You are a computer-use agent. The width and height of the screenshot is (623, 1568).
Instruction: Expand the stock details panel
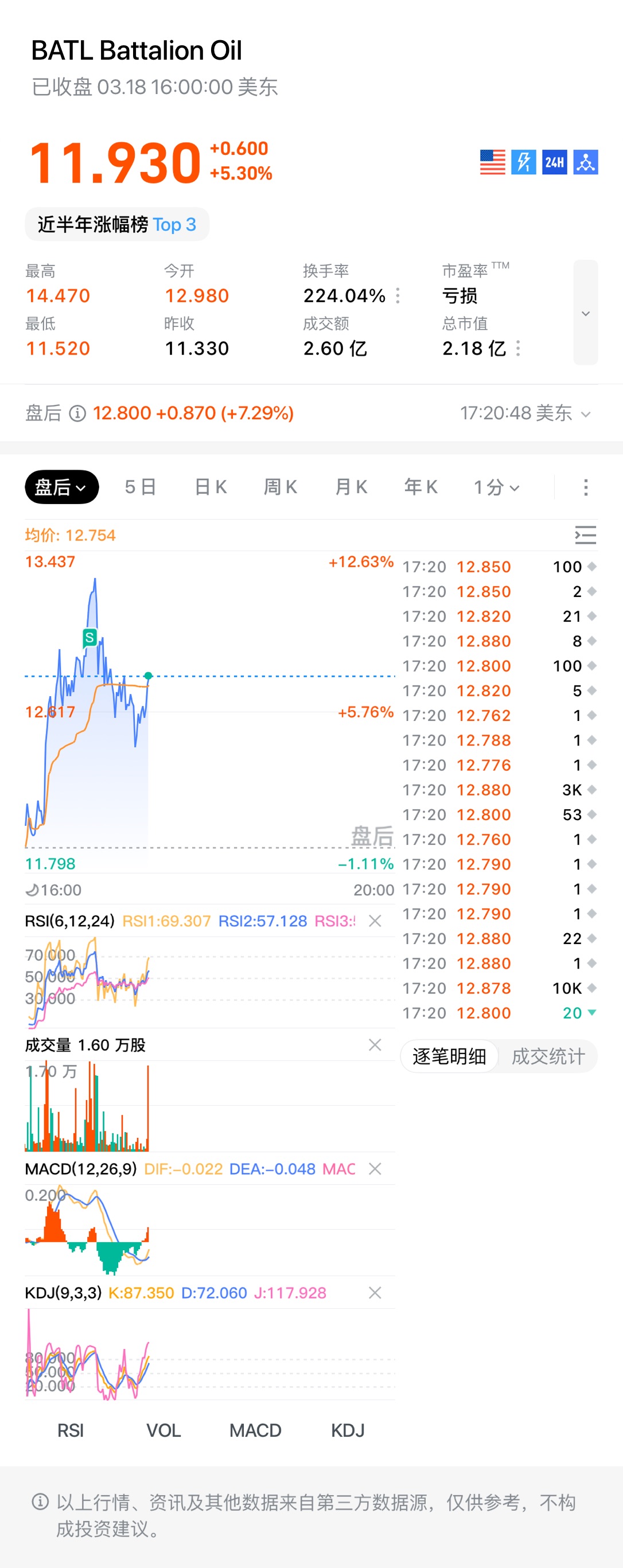[x=585, y=313]
